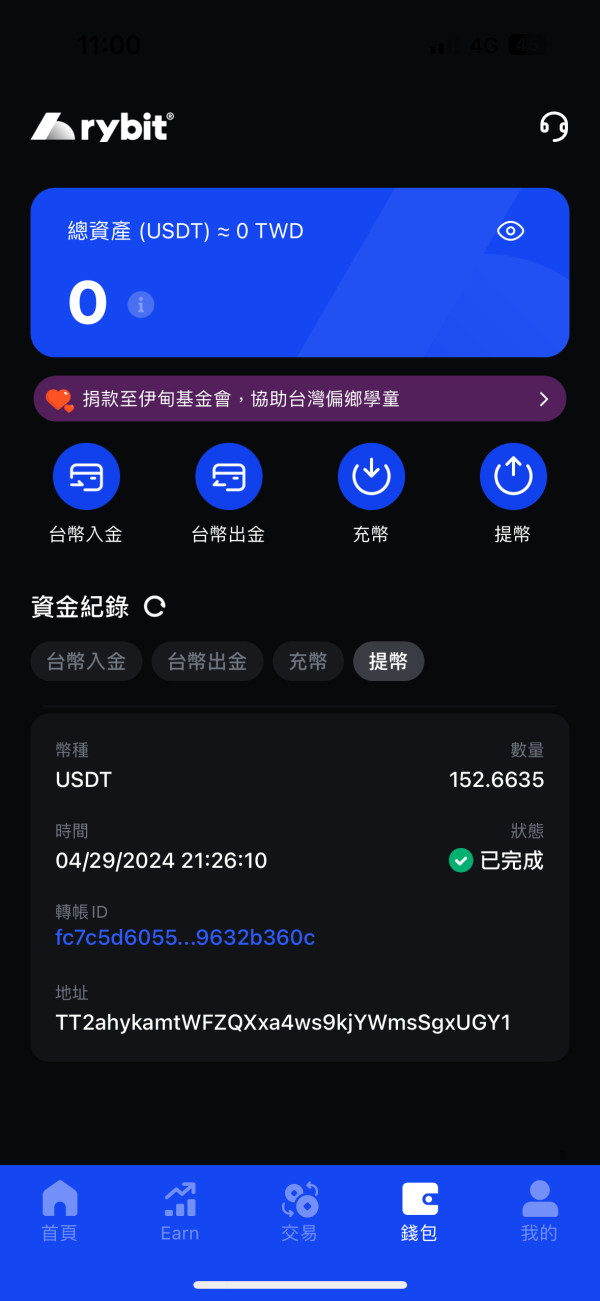Select the 台幣入金 records chip
This screenshot has height=1301, width=600.
[87, 661]
